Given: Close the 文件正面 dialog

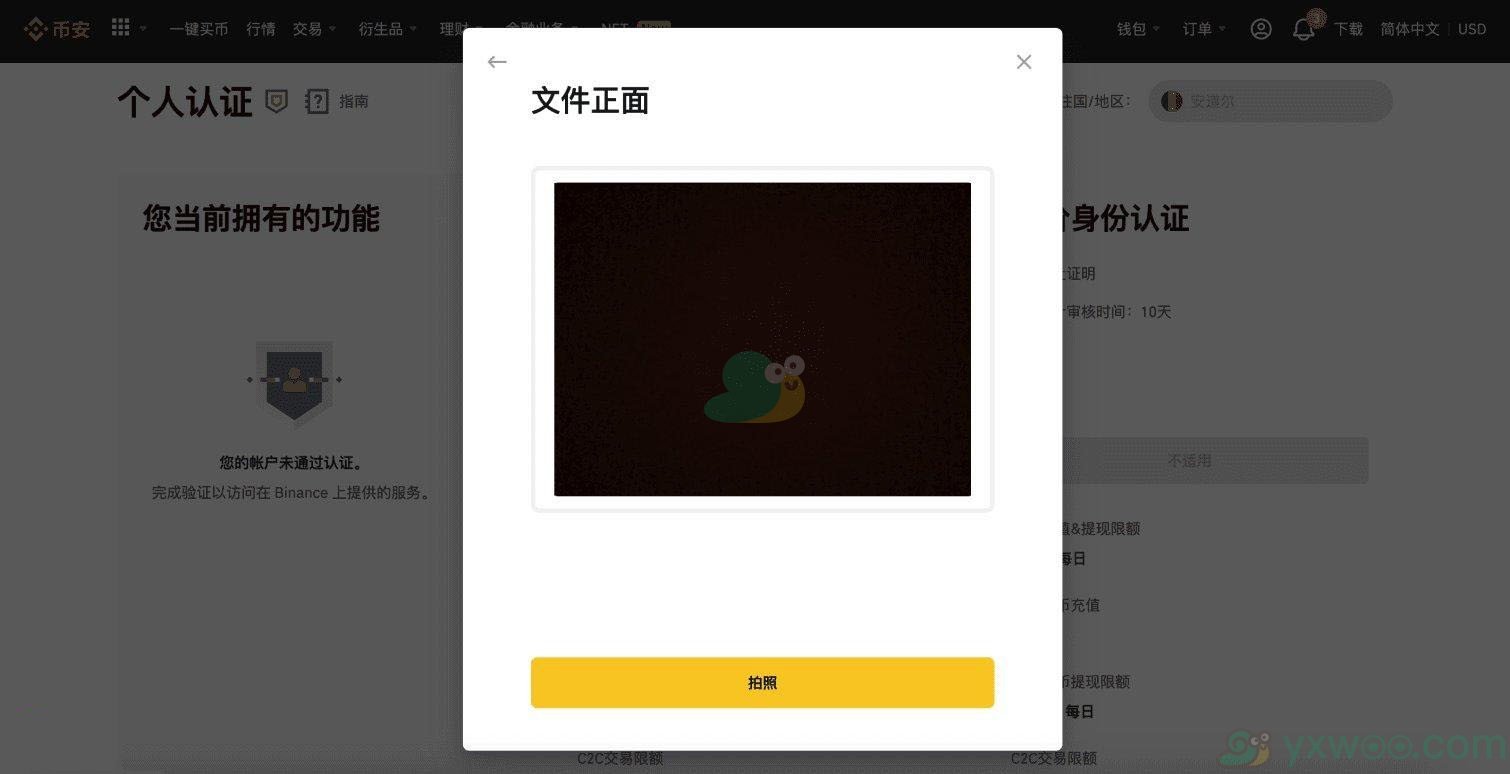Looking at the screenshot, I should (x=1023, y=62).
